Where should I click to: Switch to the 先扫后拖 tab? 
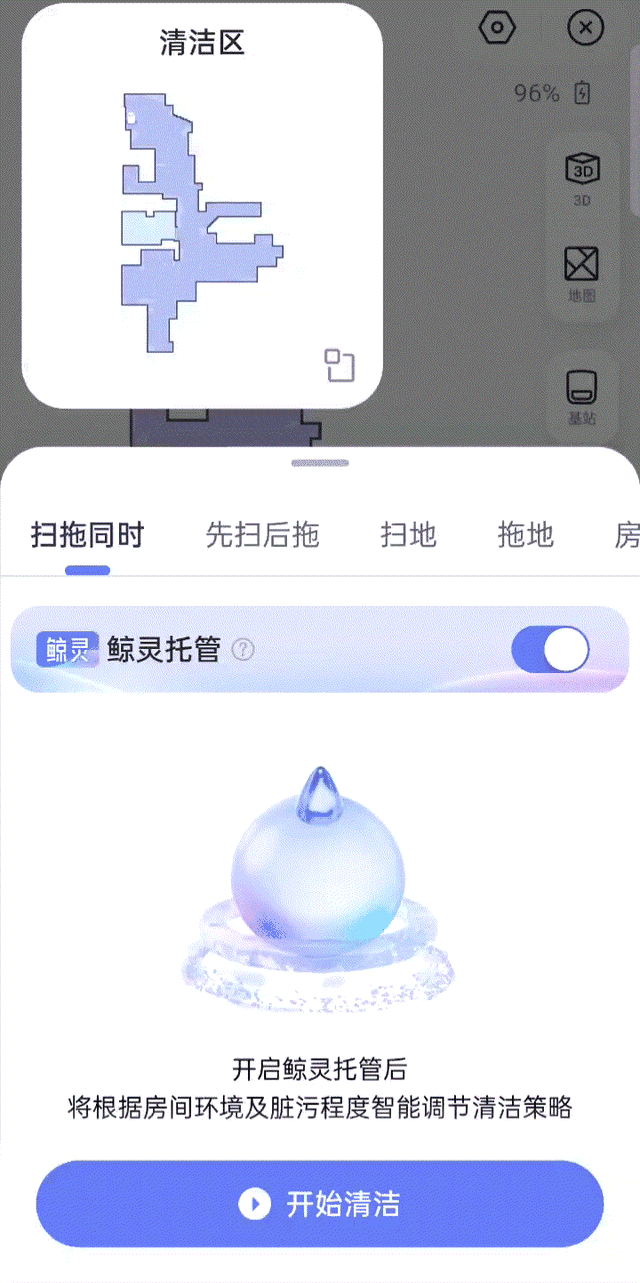262,535
